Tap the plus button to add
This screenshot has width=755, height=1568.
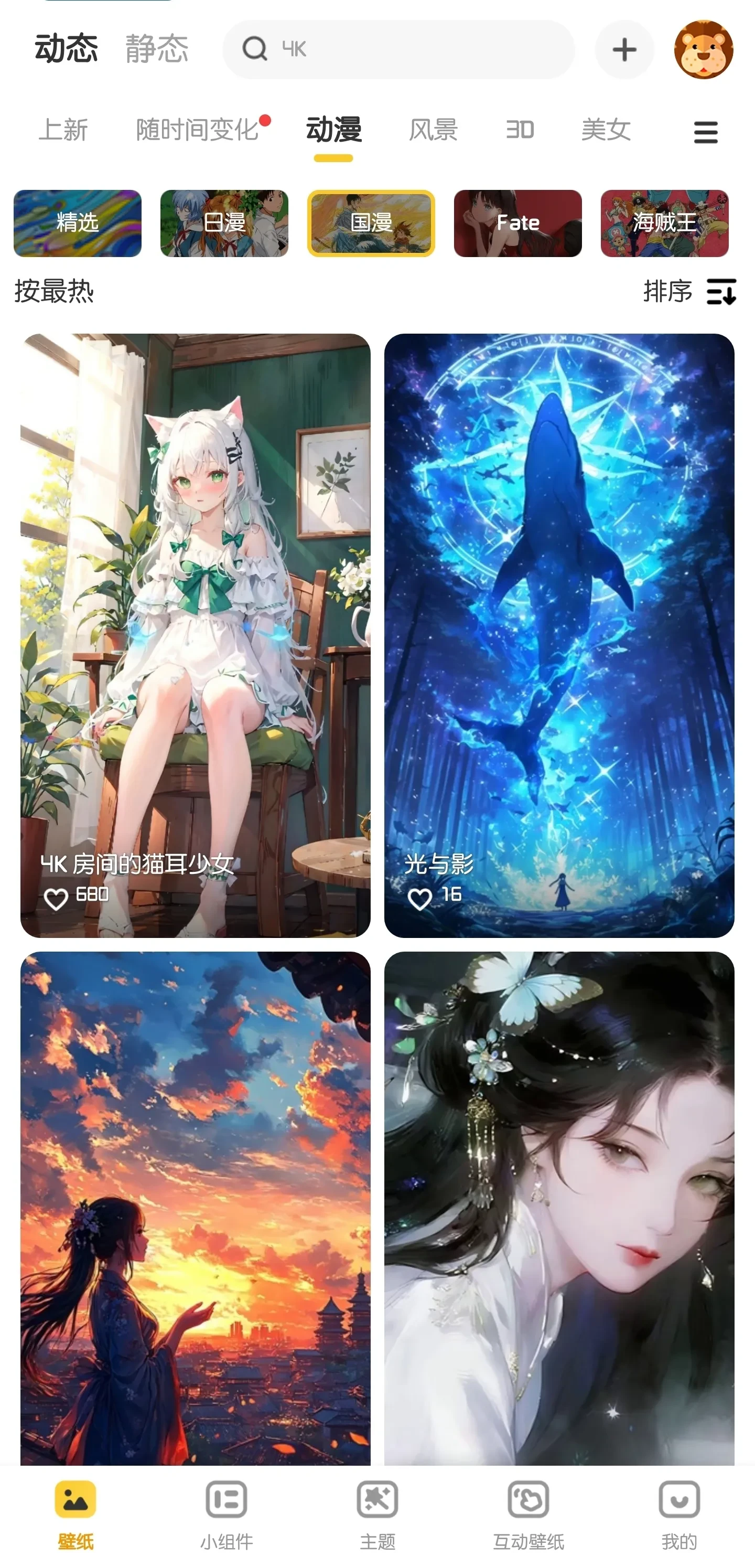(624, 49)
